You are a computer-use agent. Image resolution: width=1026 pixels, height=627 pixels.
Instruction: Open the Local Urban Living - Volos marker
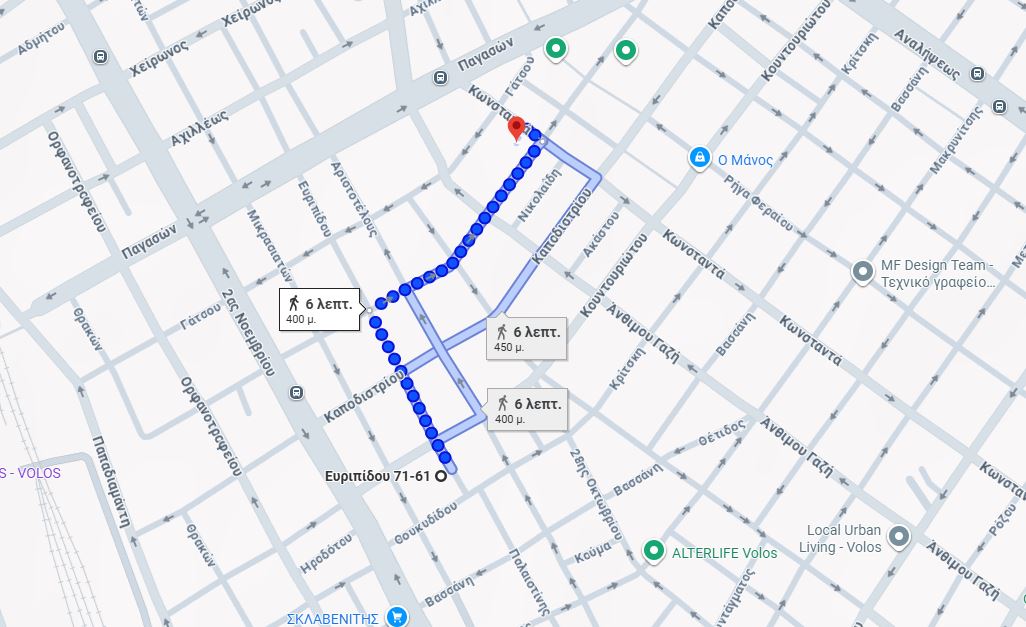click(899, 537)
